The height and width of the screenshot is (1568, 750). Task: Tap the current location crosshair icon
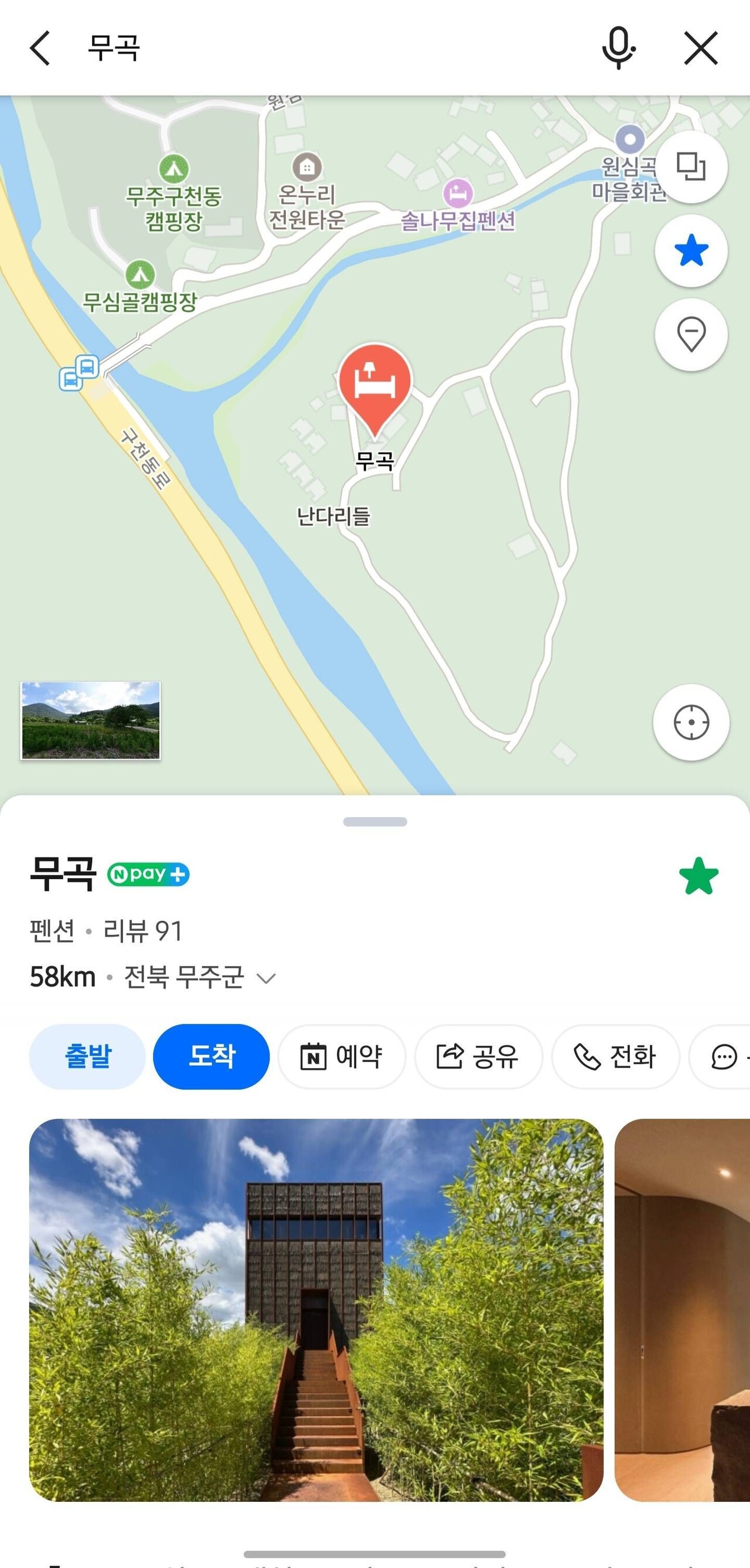[x=692, y=722]
